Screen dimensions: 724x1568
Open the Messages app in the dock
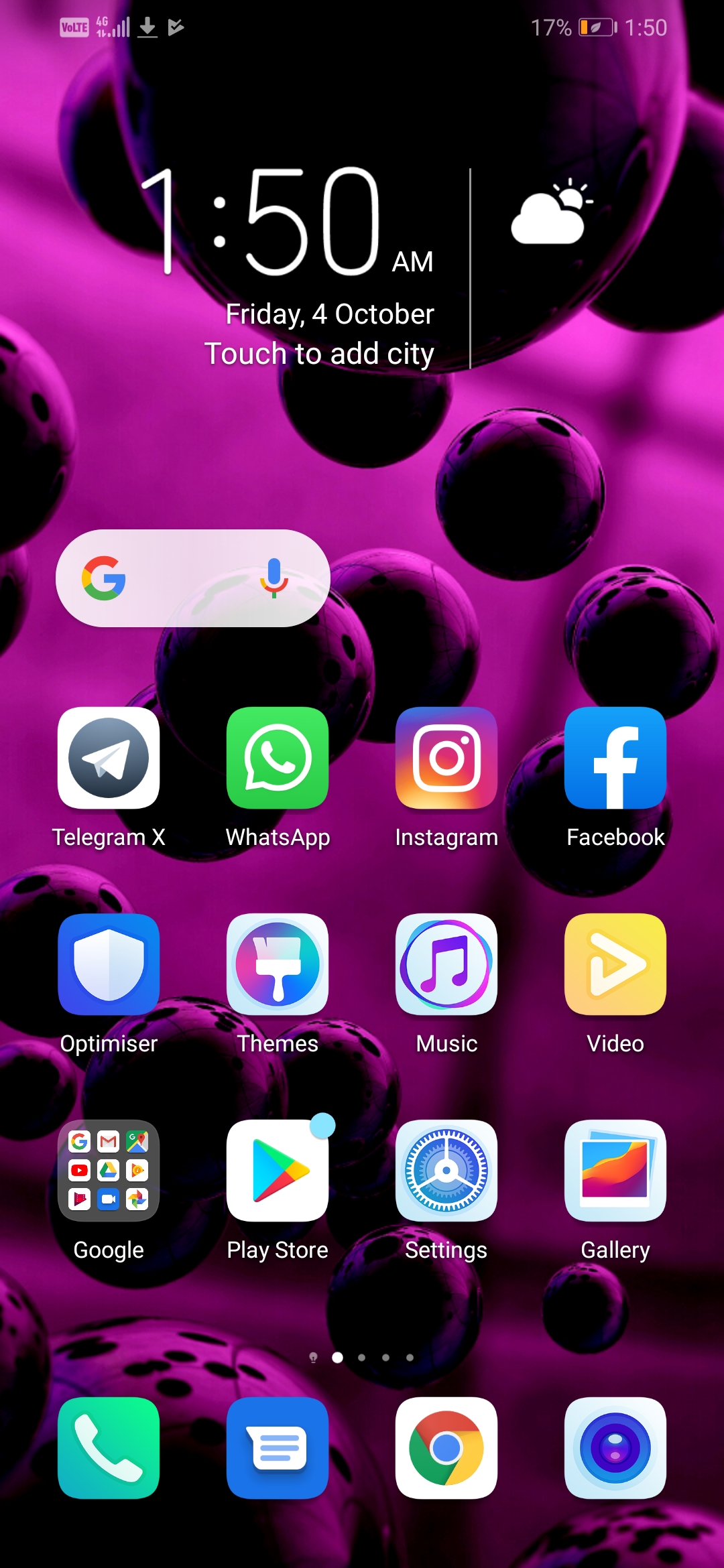(x=278, y=1448)
